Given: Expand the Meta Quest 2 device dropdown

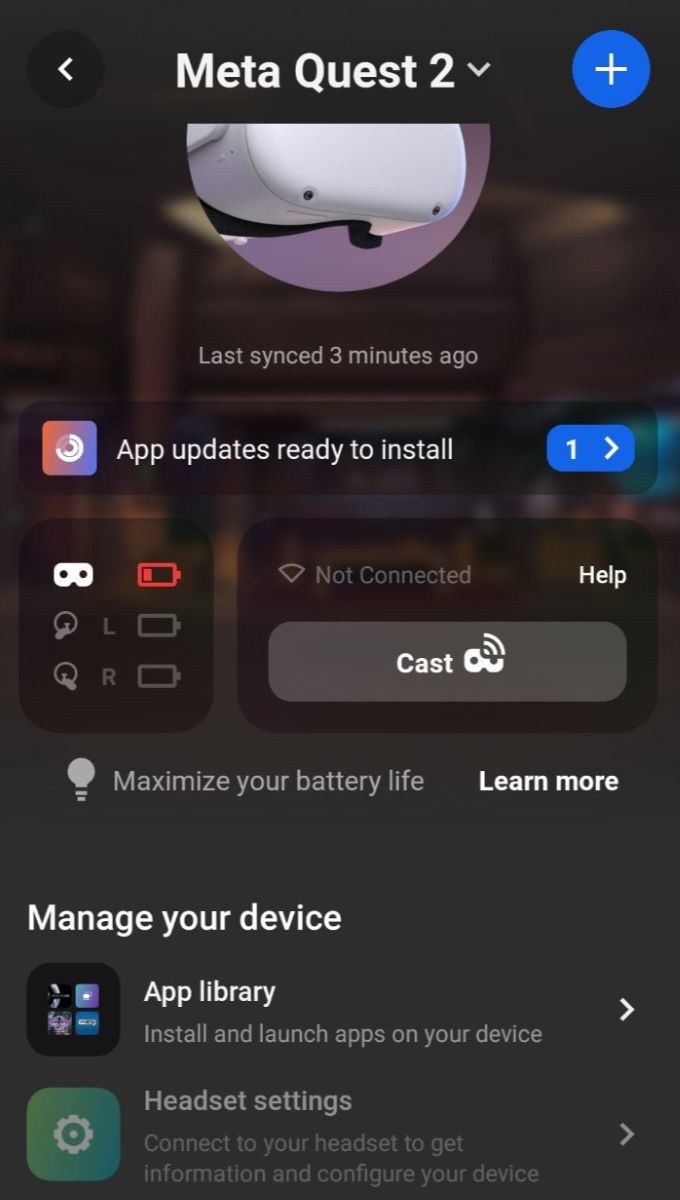Looking at the screenshot, I should (333, 71).
